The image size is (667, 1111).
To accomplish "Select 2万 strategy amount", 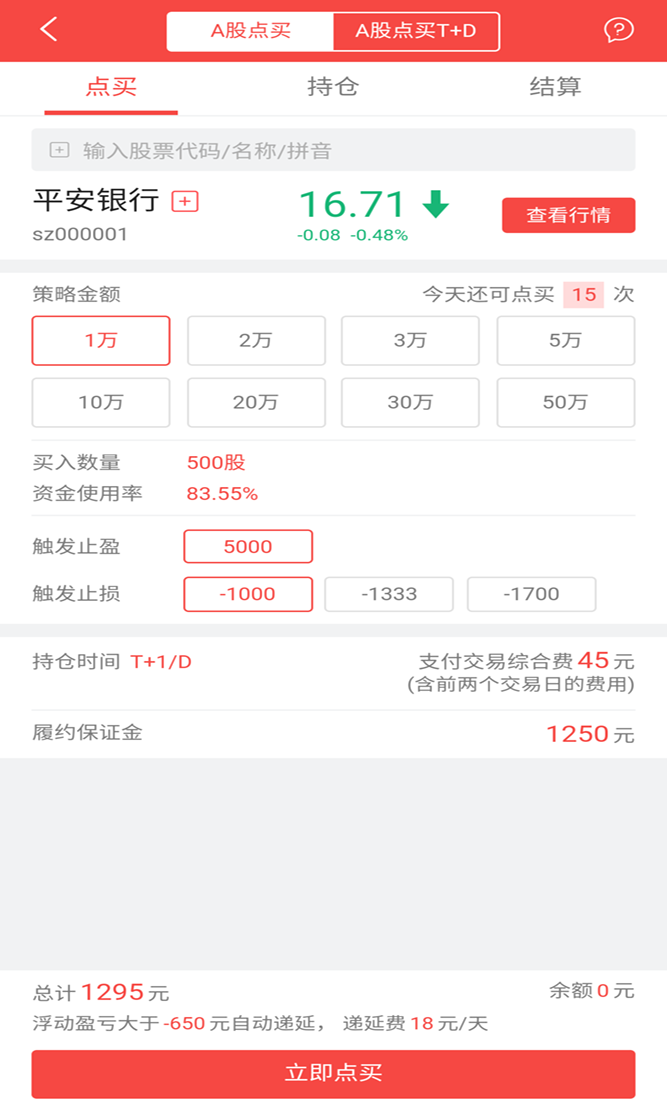I will (x=256, y=341).
